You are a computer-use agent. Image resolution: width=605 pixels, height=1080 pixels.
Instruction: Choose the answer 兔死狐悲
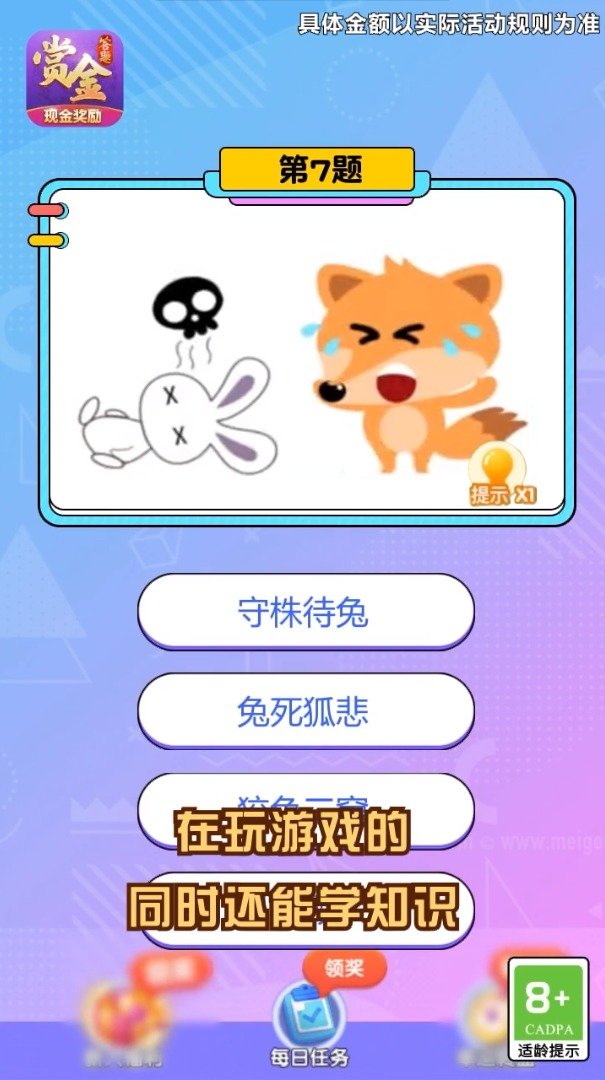point(305,711)
